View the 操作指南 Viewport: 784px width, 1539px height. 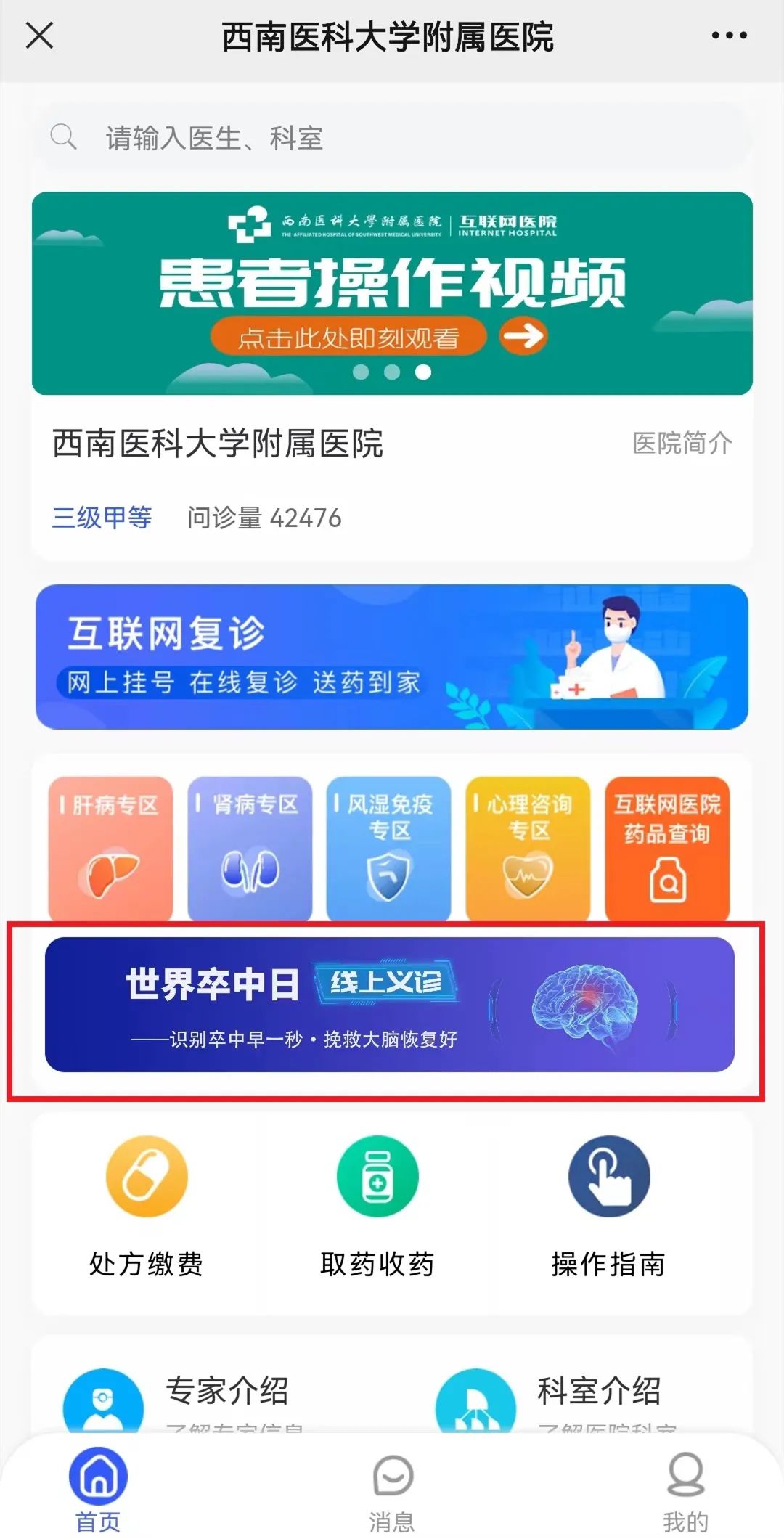tap(608, 1207)
